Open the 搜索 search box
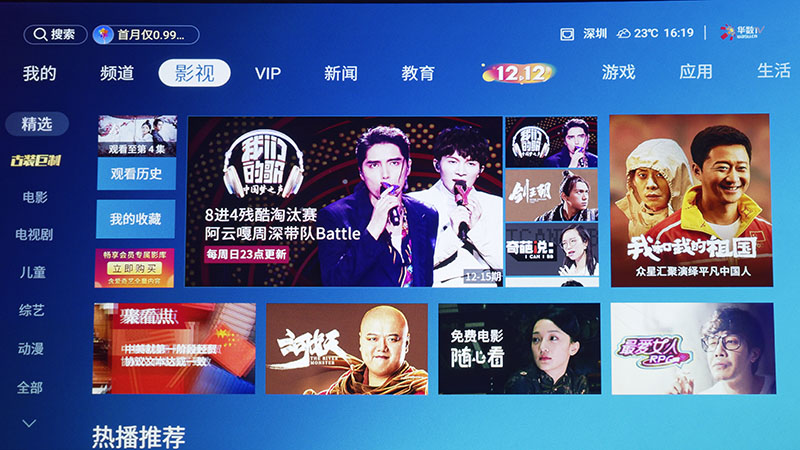 click(54, 34)
